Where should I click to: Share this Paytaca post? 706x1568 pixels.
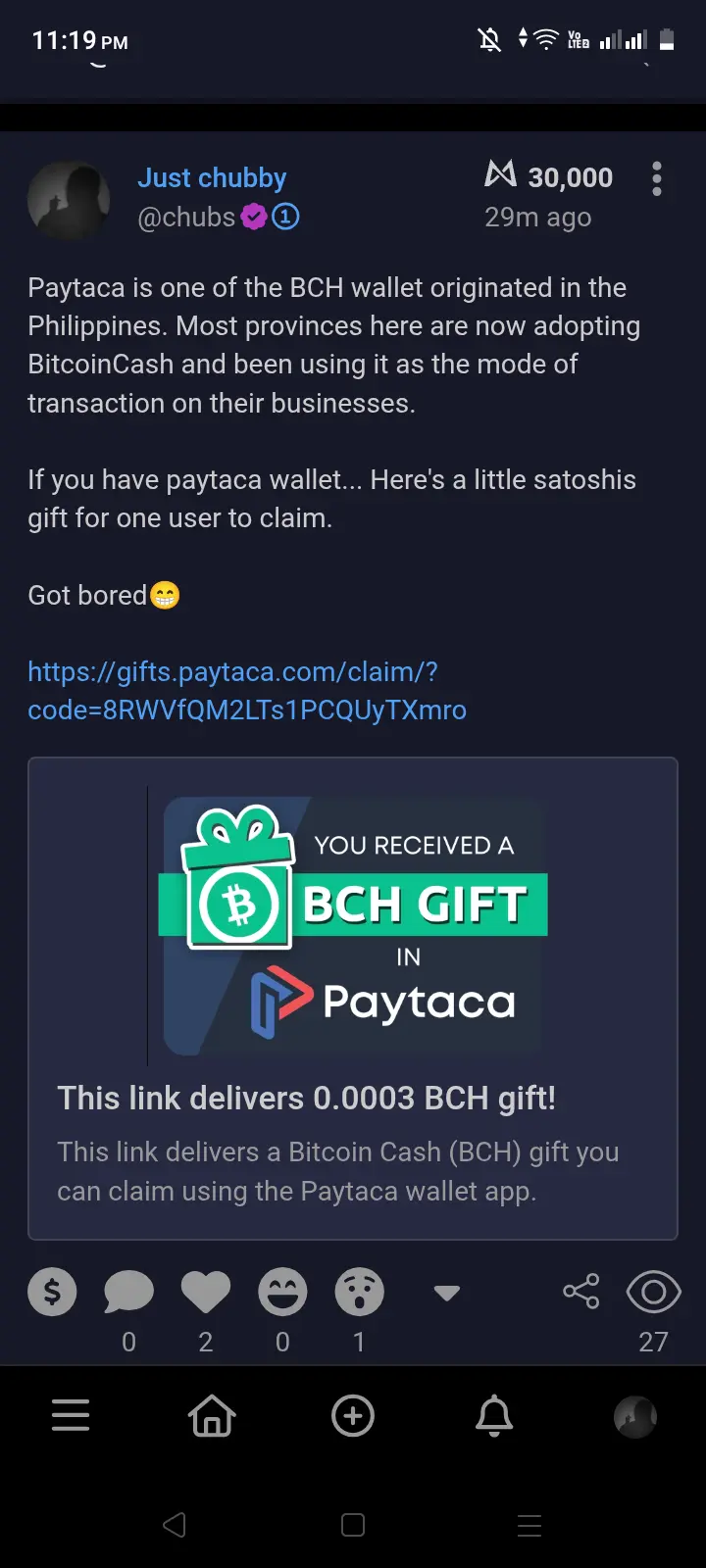tap(580, 1292)
